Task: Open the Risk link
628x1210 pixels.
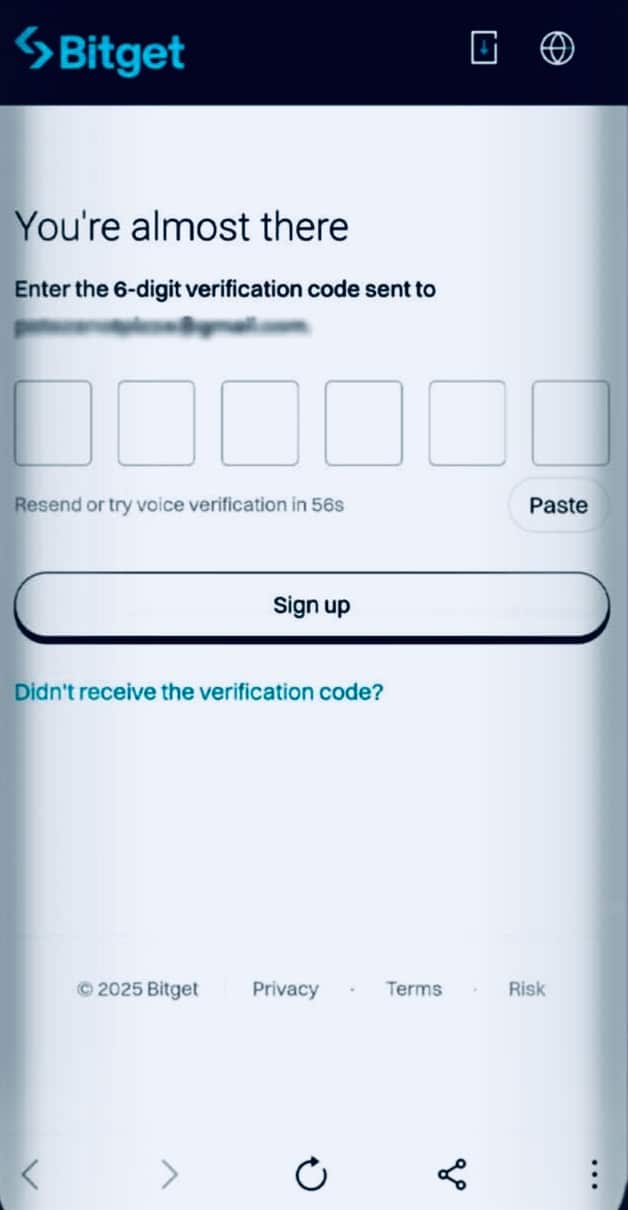Action: (527, 989)
